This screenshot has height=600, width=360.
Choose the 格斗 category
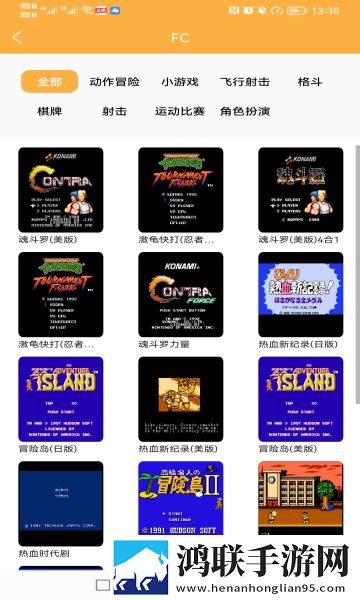click(x=310, y=82)
